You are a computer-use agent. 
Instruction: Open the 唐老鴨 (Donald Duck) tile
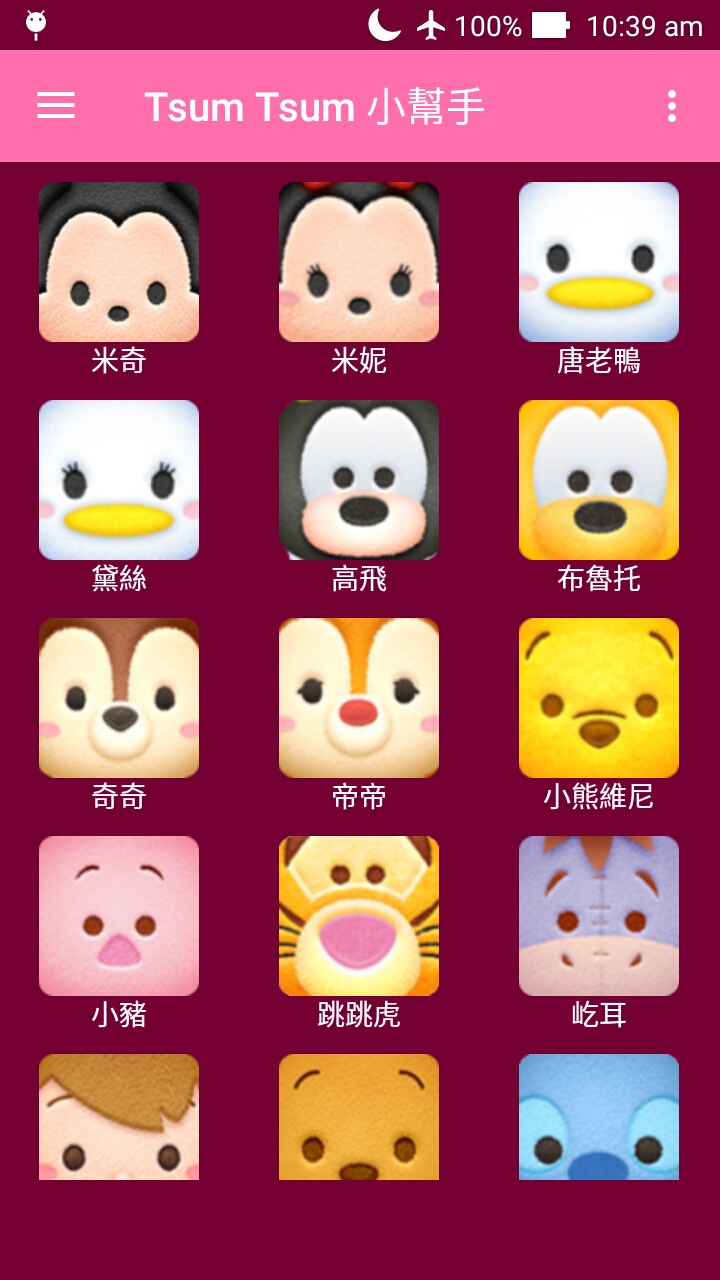pyautogui.click(x=598, y=261)
